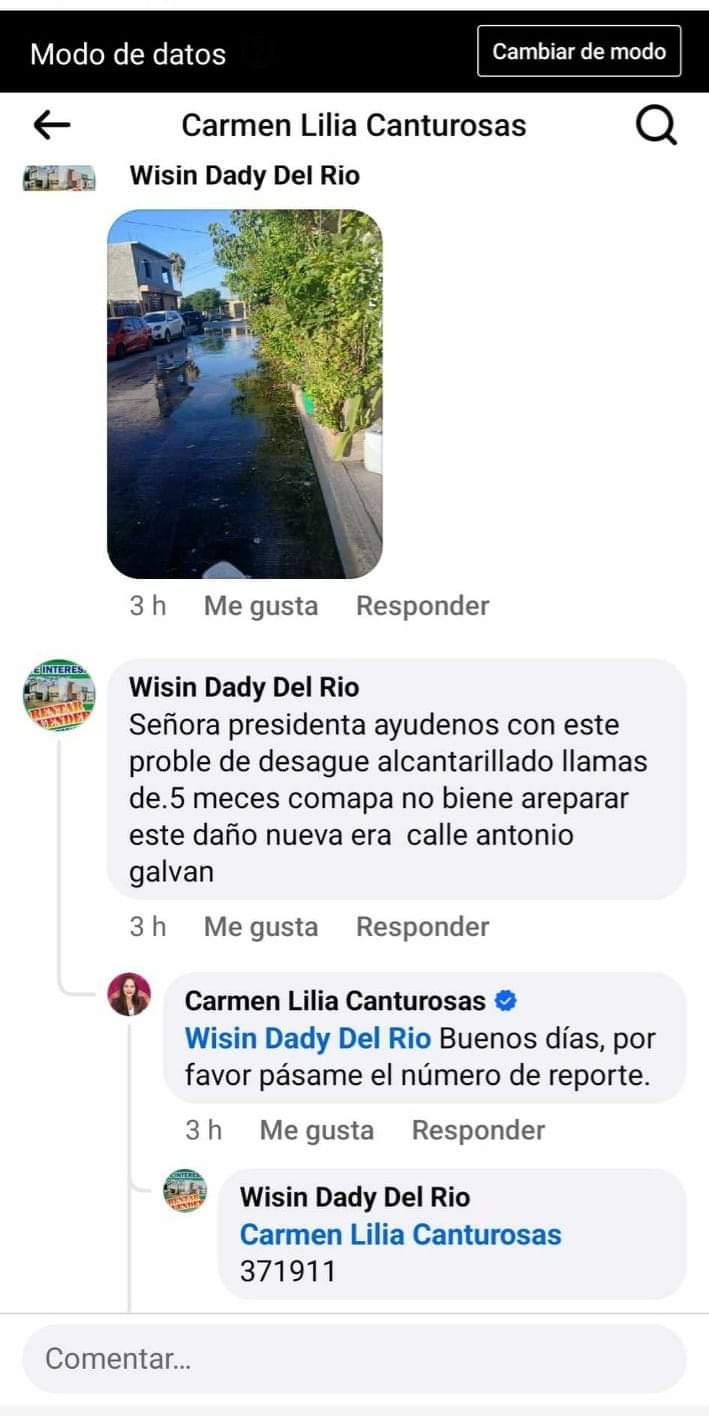The width and height of the screenshot is (709, 1416).
Task: Open Wisin Dady Del Rio avatar beside presidenta comment
Action: point(59,695)
